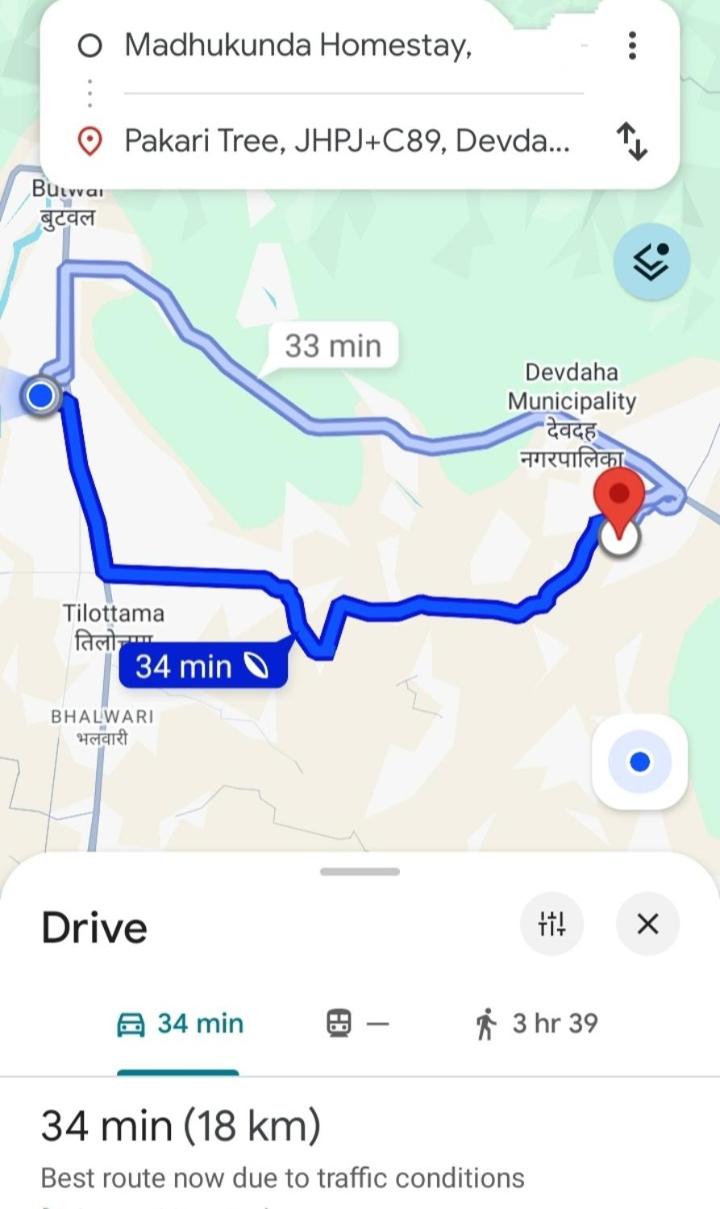Select the alternate 33 min route

click(x=333, y=346)
